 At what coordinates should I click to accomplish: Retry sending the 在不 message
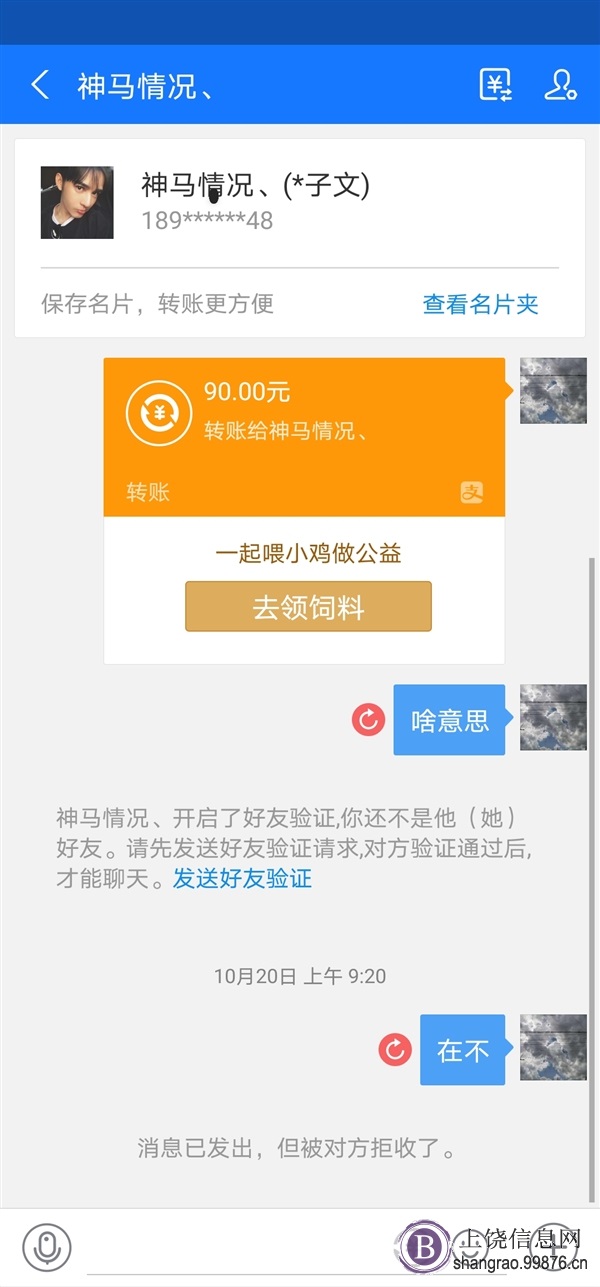tap(395, 1049)
